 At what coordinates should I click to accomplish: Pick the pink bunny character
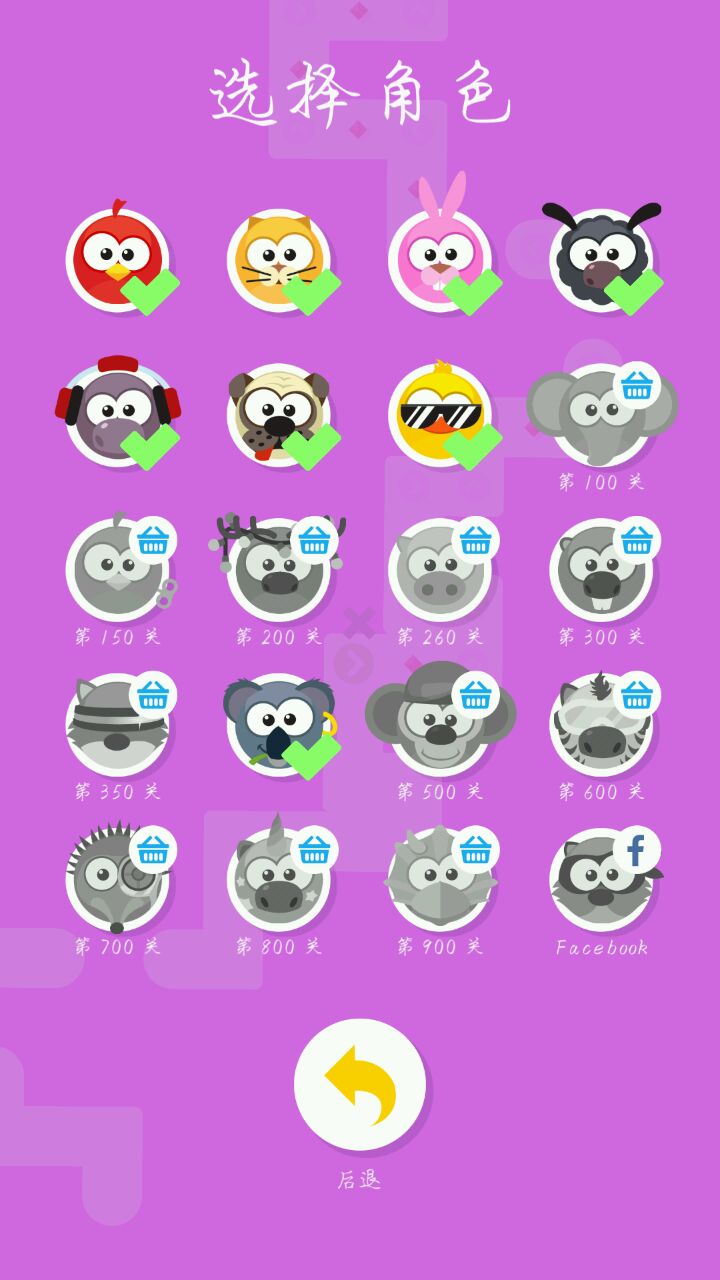(440, 260)
